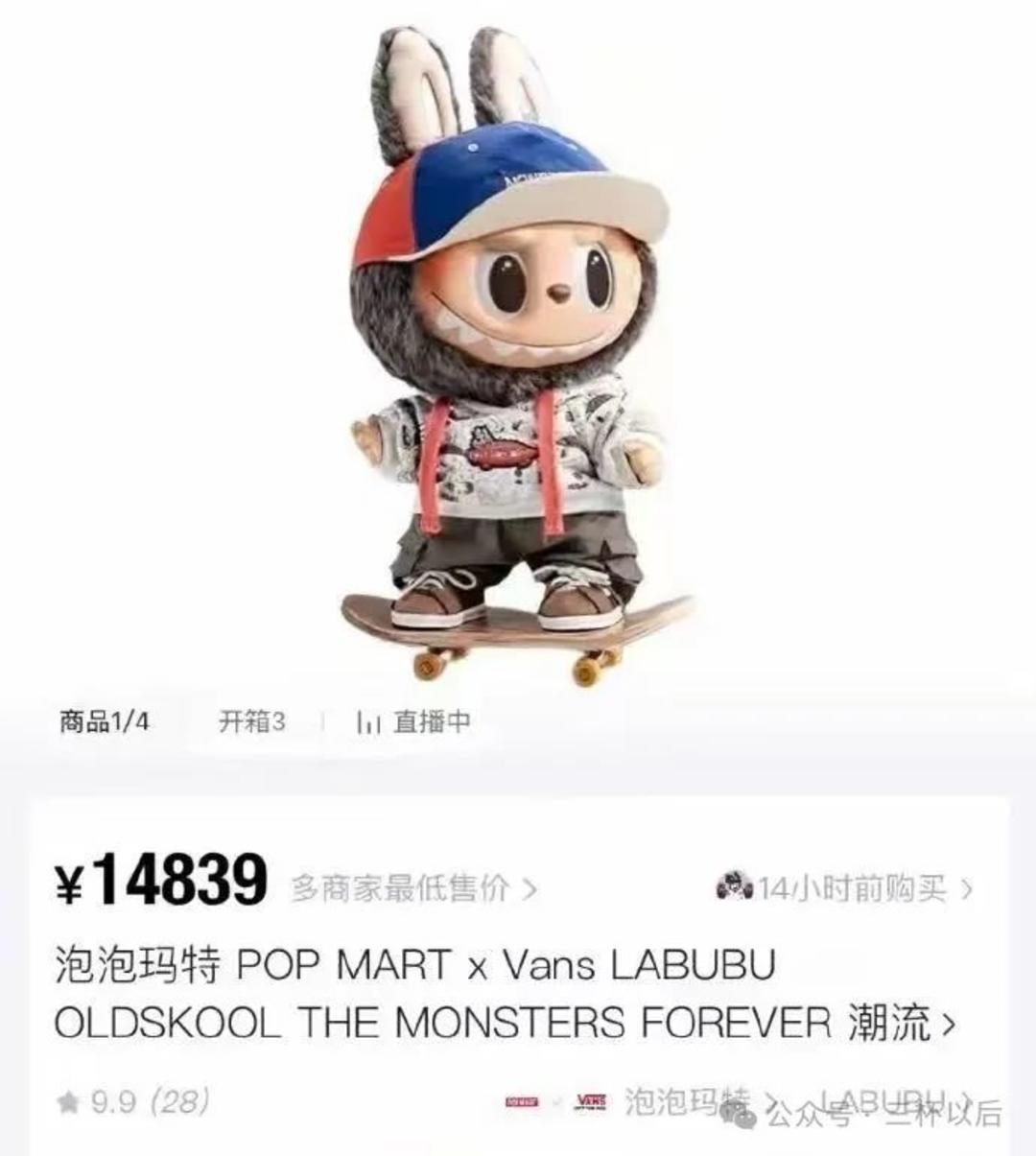This screenshot has width=1036, height=1156.
Task: Open the 直播中 live stream
Action: point(414,721)
